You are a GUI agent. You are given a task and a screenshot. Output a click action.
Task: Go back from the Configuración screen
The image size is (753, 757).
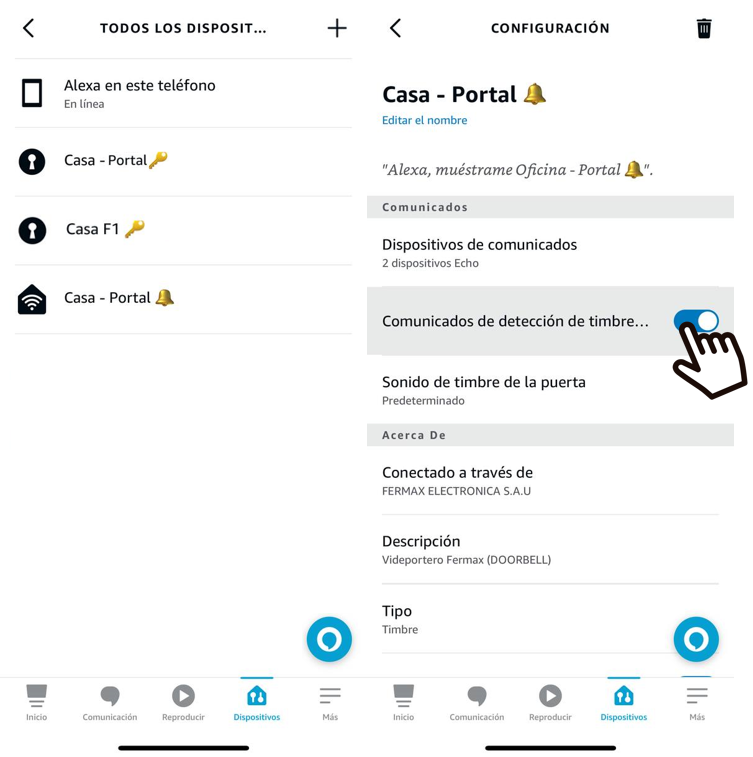pos(395,29)
